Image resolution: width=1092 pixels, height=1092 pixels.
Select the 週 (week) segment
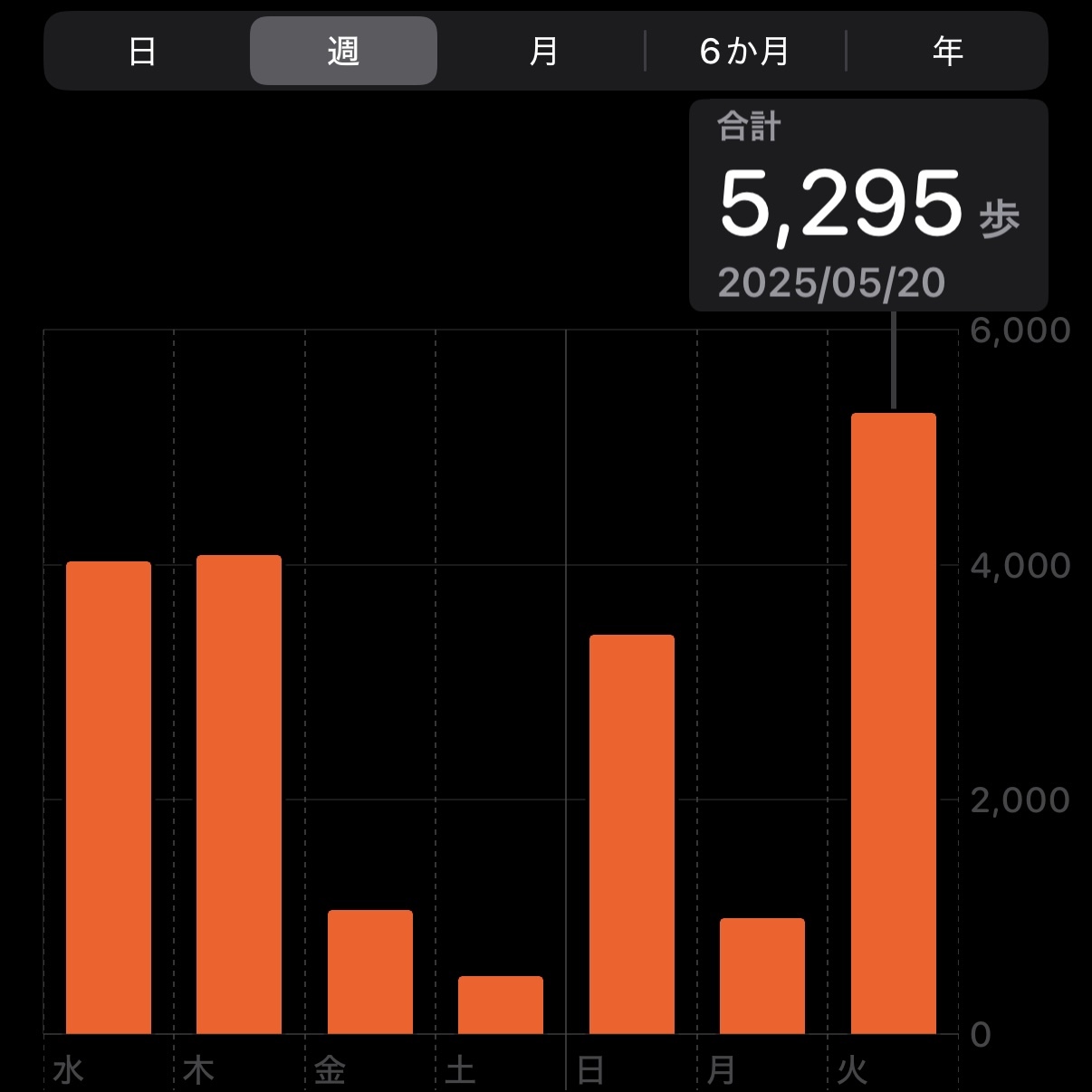pyautogui.click(x=343, y=51)
